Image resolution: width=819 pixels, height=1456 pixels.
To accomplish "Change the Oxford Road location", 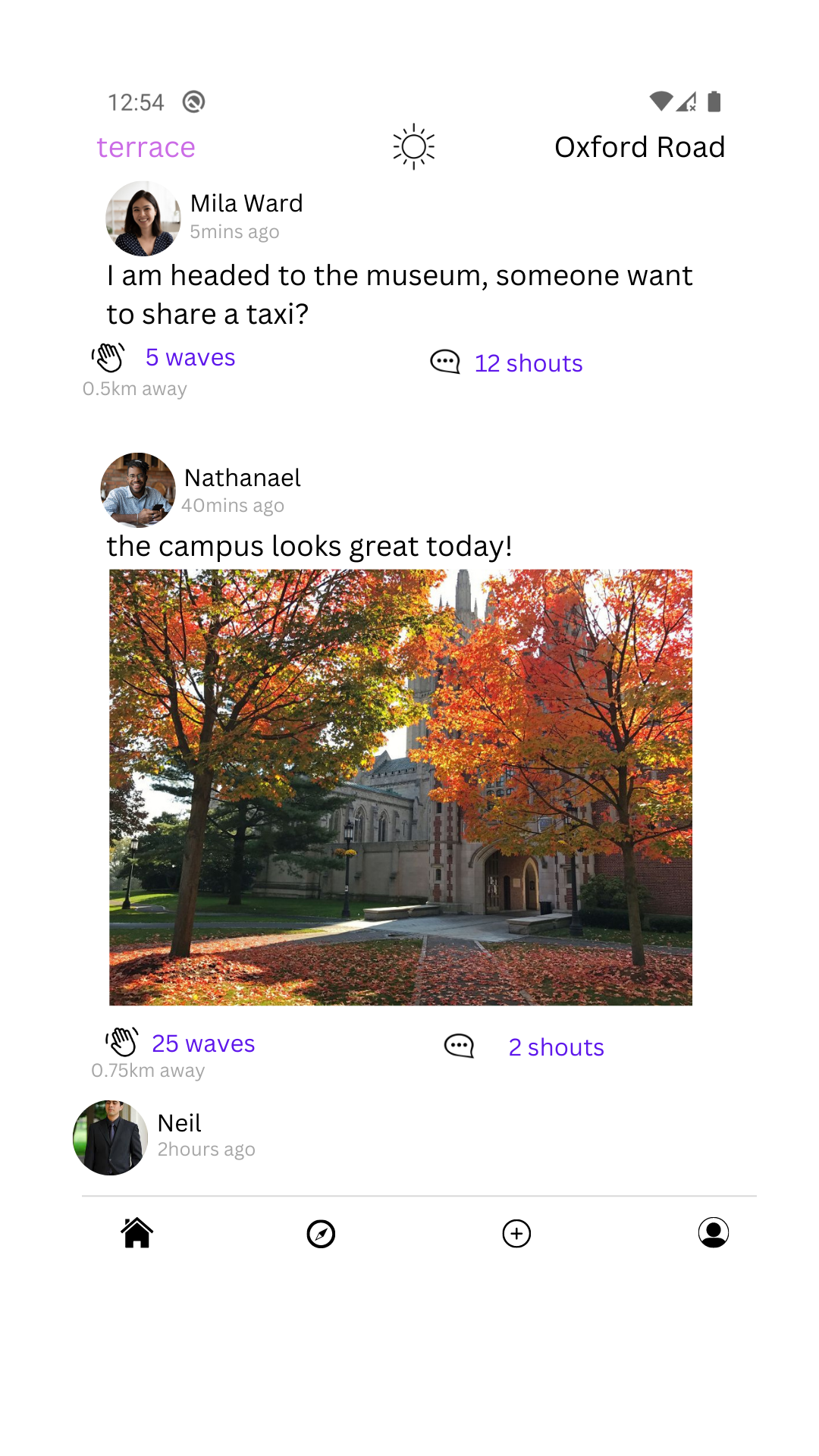I will tap(639, 147).
